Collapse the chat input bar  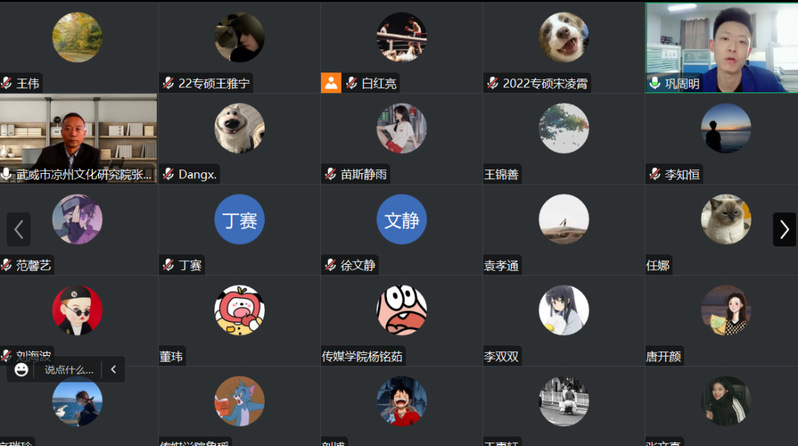(x=113, y=369)
